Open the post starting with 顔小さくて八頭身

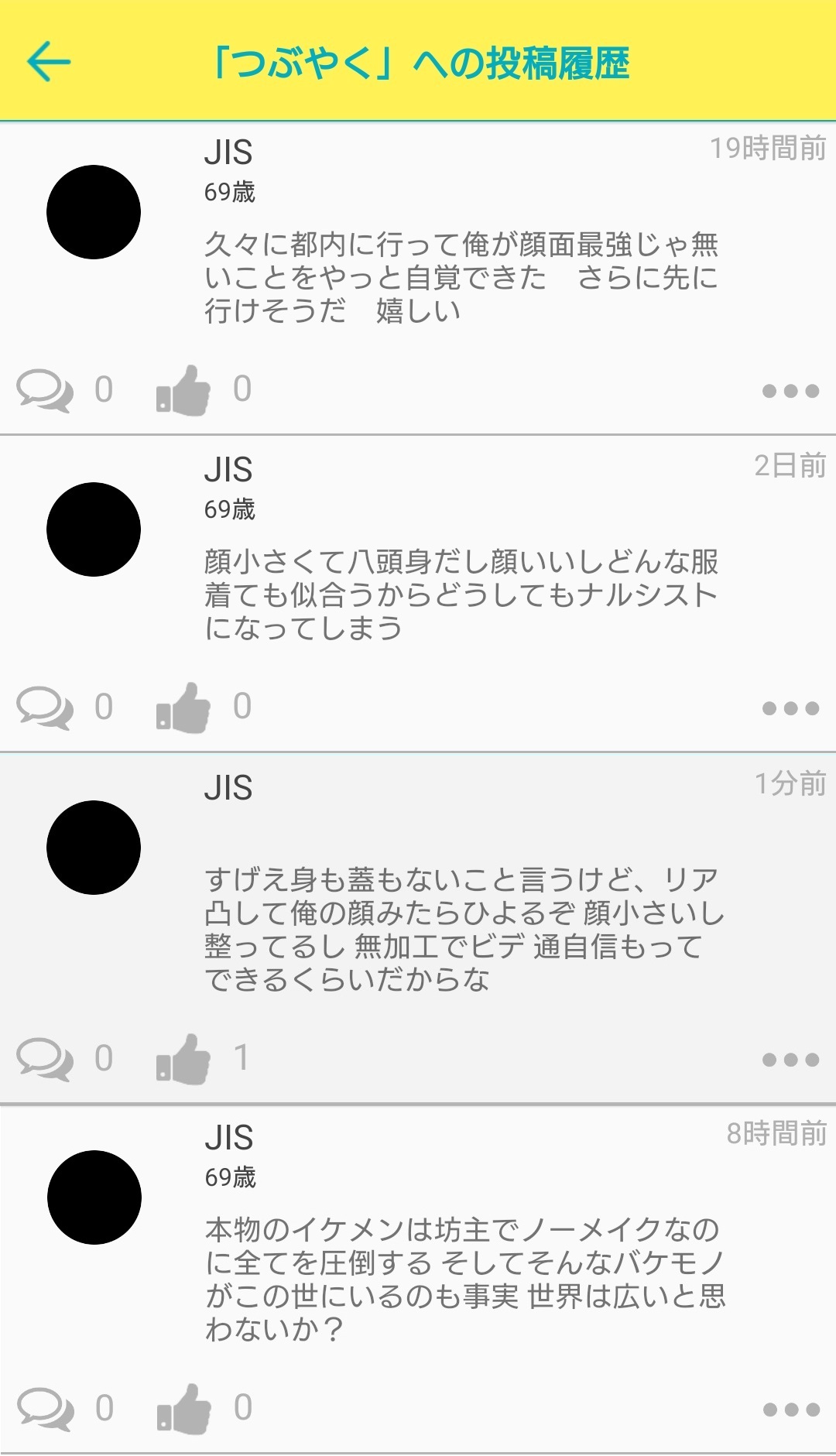point(462,594)
